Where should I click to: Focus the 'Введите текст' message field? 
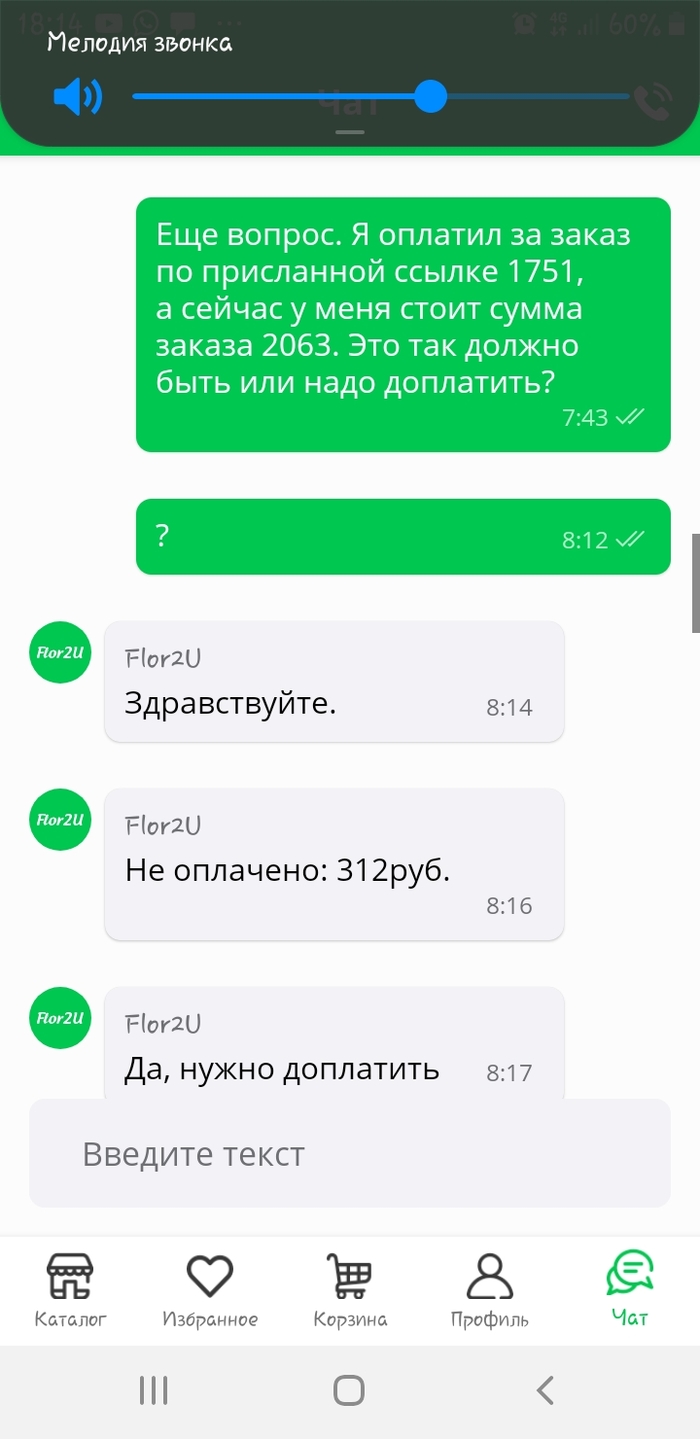point(349,1154)
